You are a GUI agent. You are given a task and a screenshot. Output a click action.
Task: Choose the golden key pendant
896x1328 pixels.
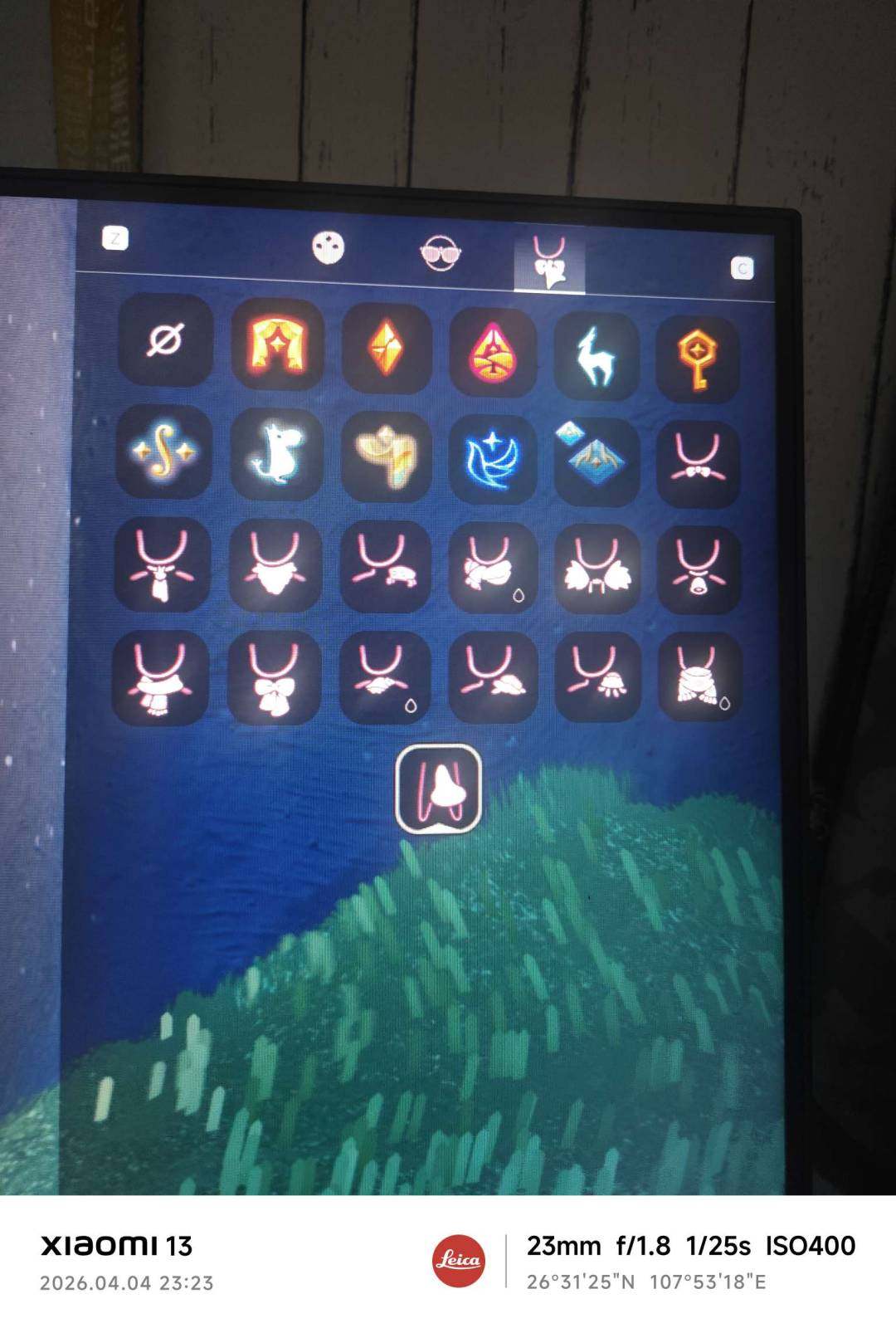coord(698,360)
